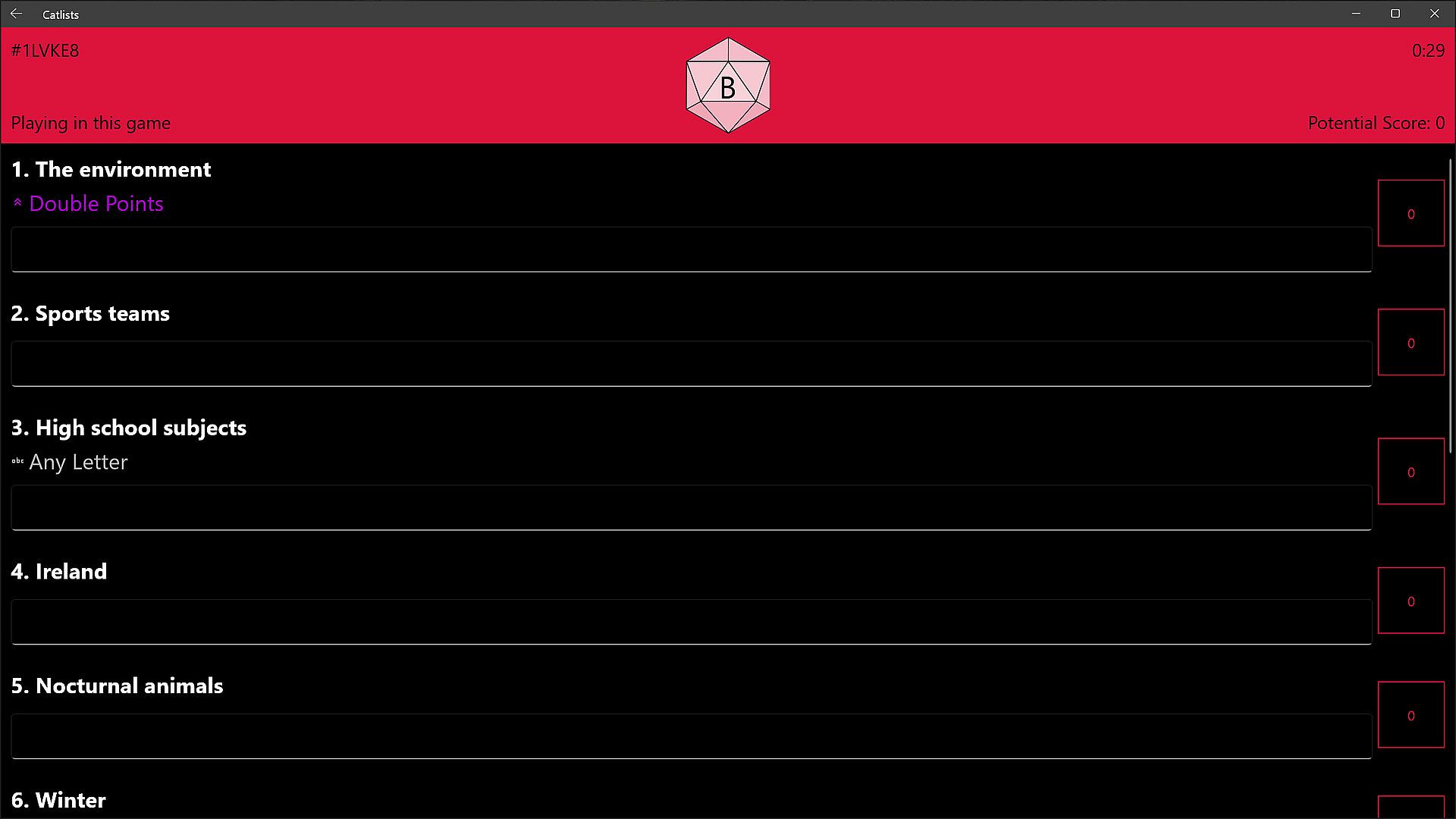Image resolution: width=1456 pixels, height=819 pixels.
Task: Go back using the title bar arrow
Action: point(16,14)
